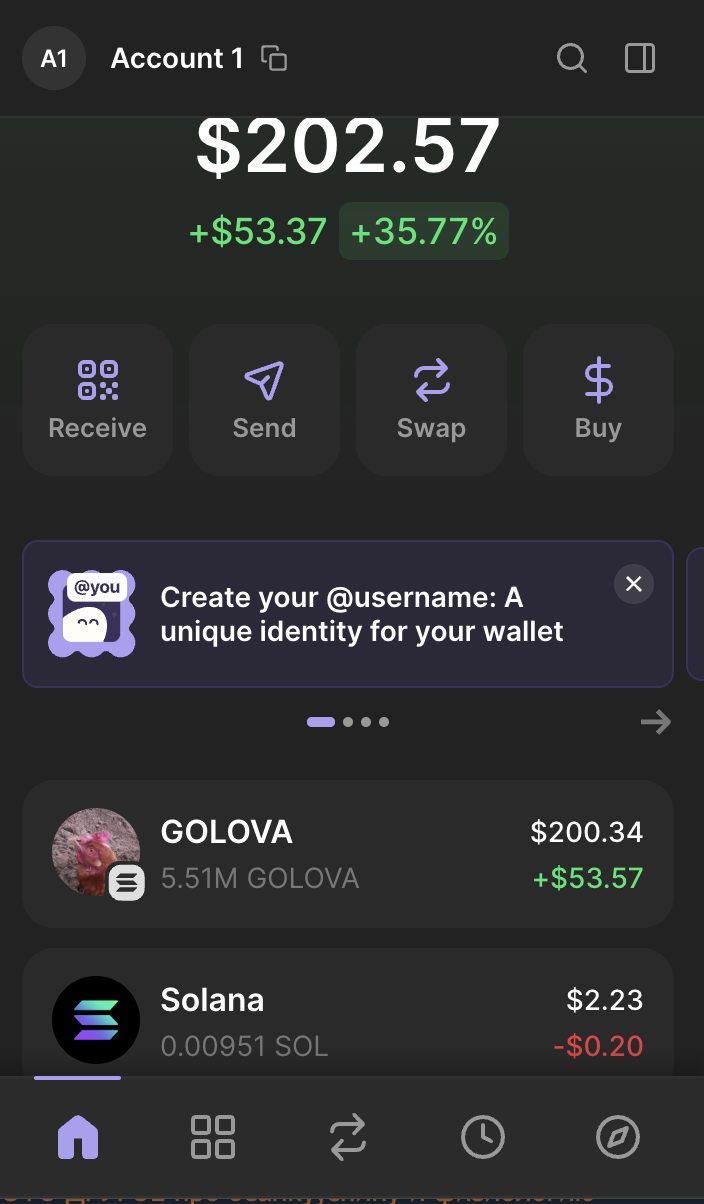
Task: Open the Solana token row
Action: click(x=347, y=1015)
